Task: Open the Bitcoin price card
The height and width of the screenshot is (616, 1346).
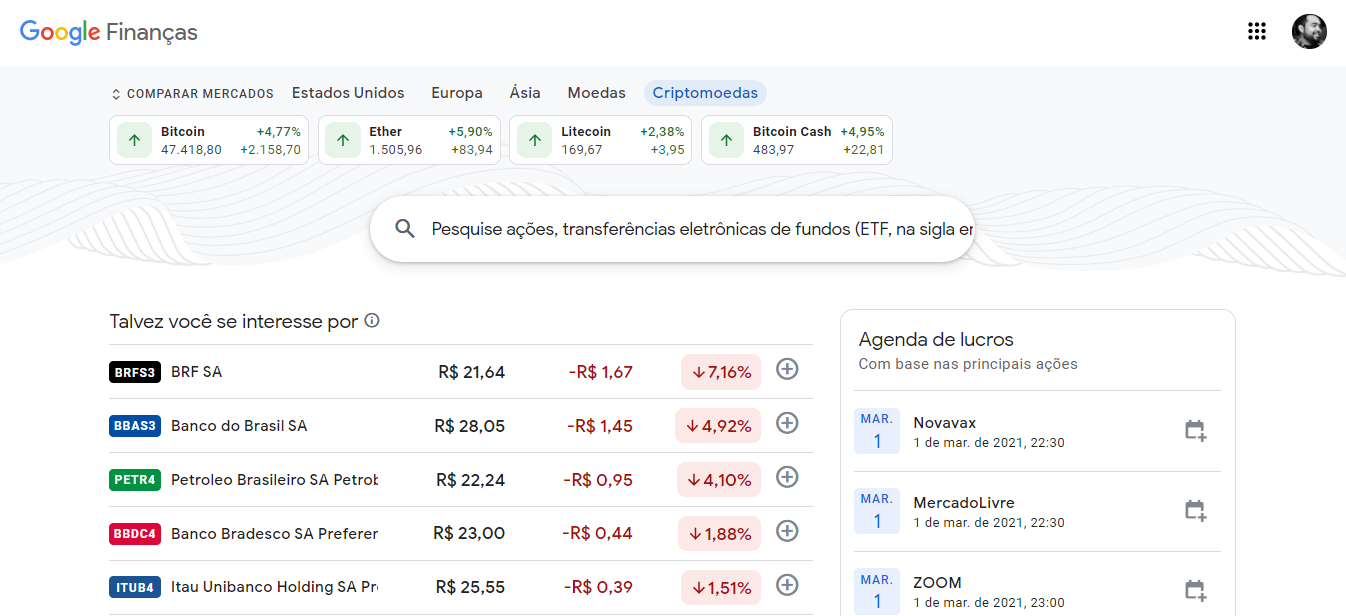Action: (209, 140)
